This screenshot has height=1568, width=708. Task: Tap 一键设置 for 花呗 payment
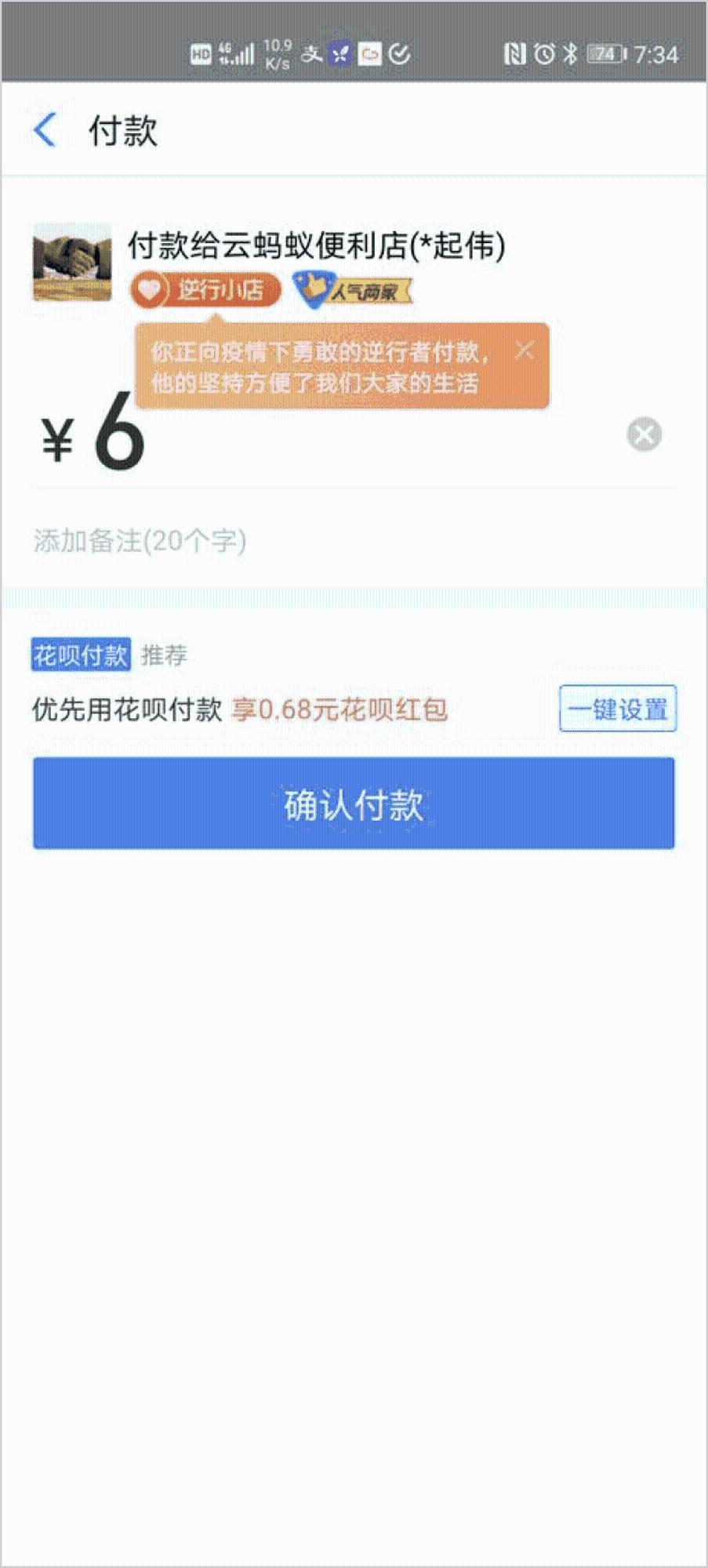[618, 709]
